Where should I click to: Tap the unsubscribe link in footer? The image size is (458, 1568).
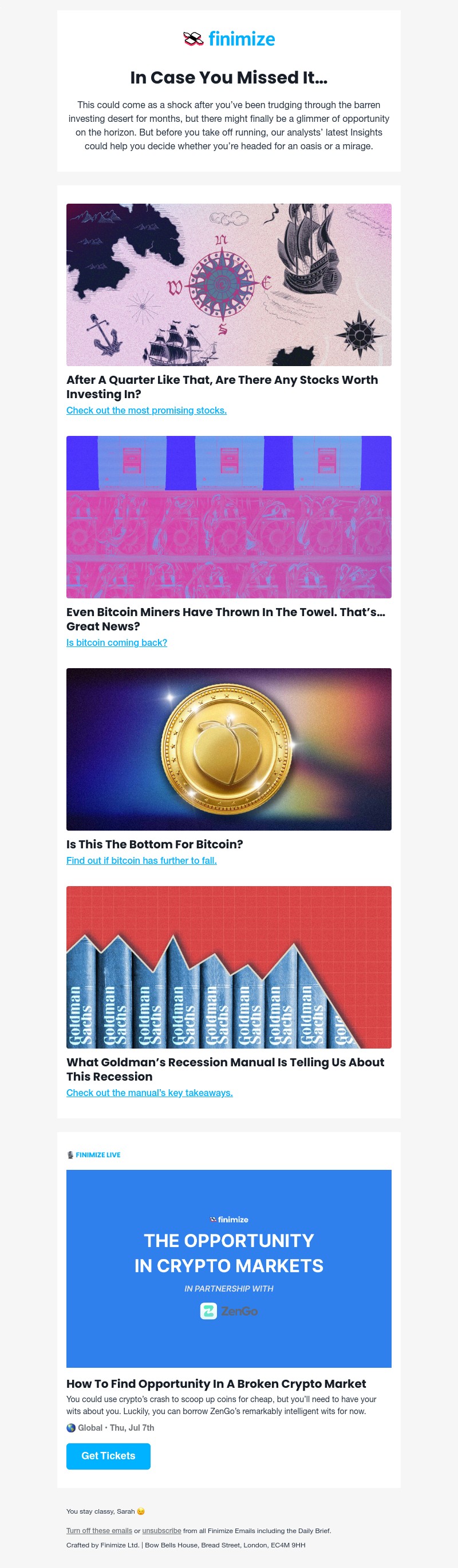pyautogui.click(x=161, y=1530)
